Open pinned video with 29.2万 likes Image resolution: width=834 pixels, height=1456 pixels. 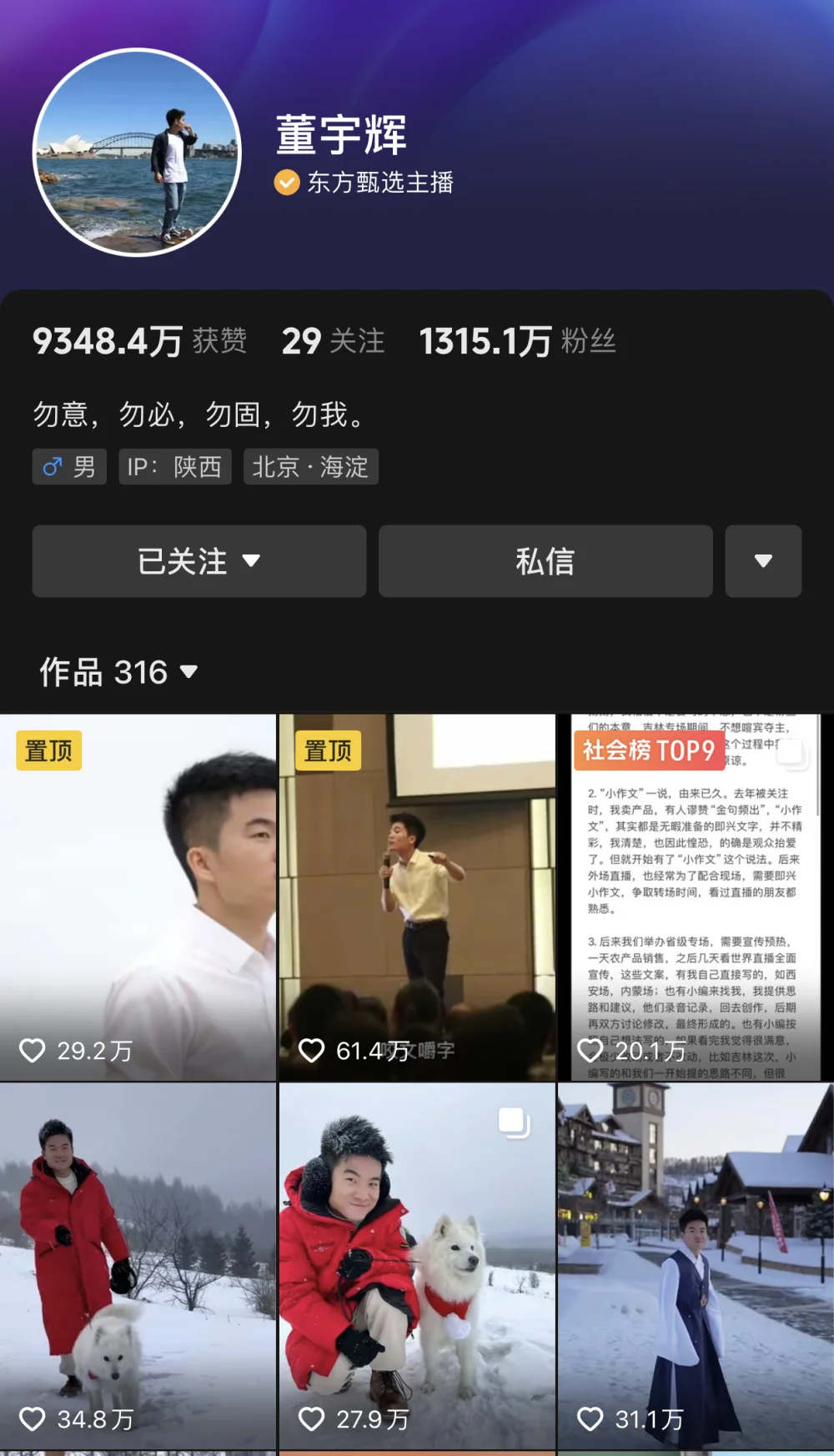click(138, 897)
